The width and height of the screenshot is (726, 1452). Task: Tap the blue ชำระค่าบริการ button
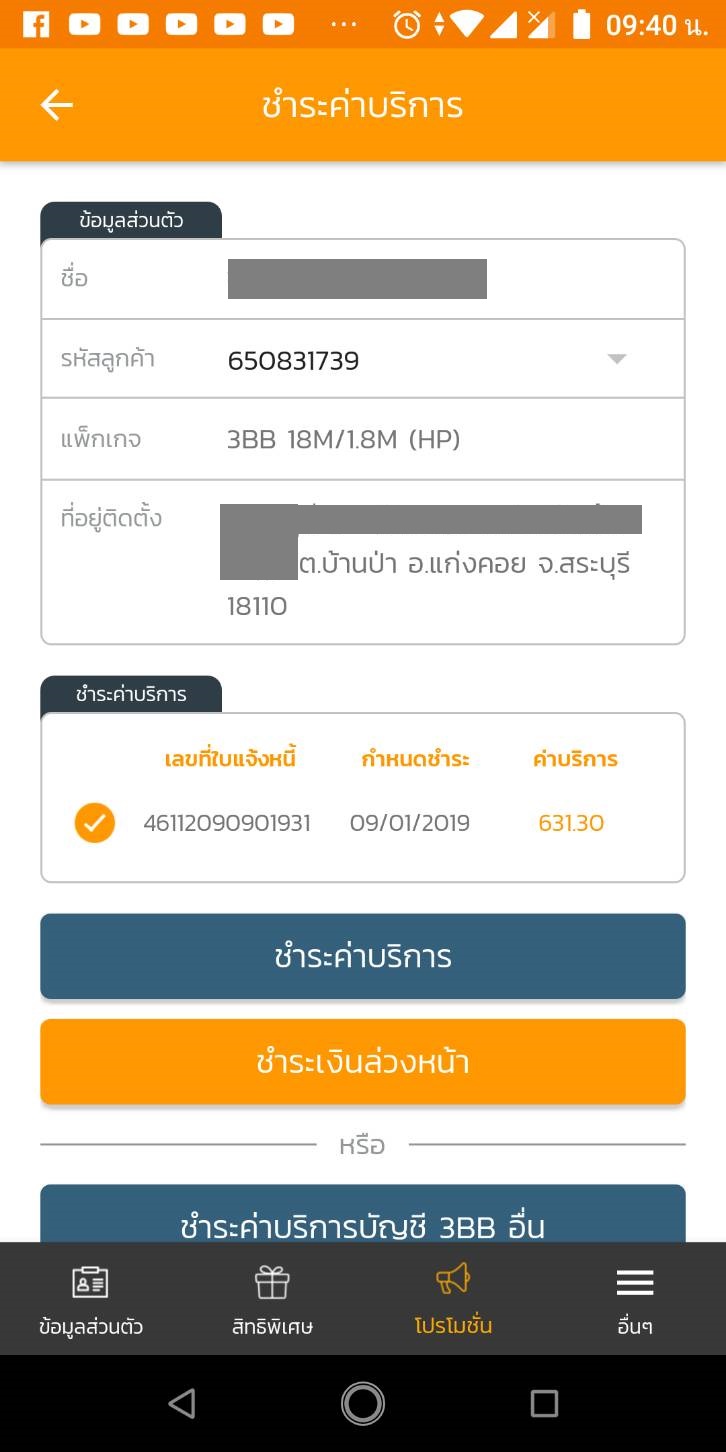pos(363,956)
